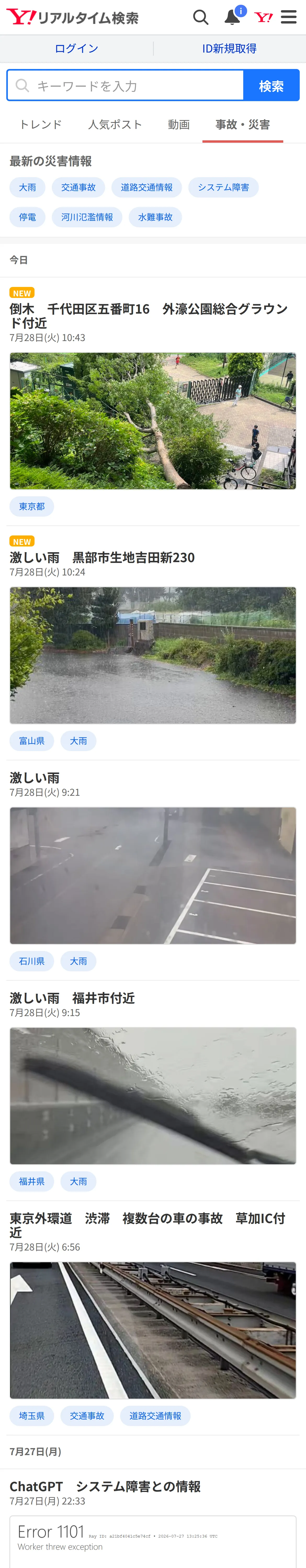Select the 河川氾濫情報 chip
This screenshot has height=1568, width=306.
pyautogui.click(x=87, y=217)
